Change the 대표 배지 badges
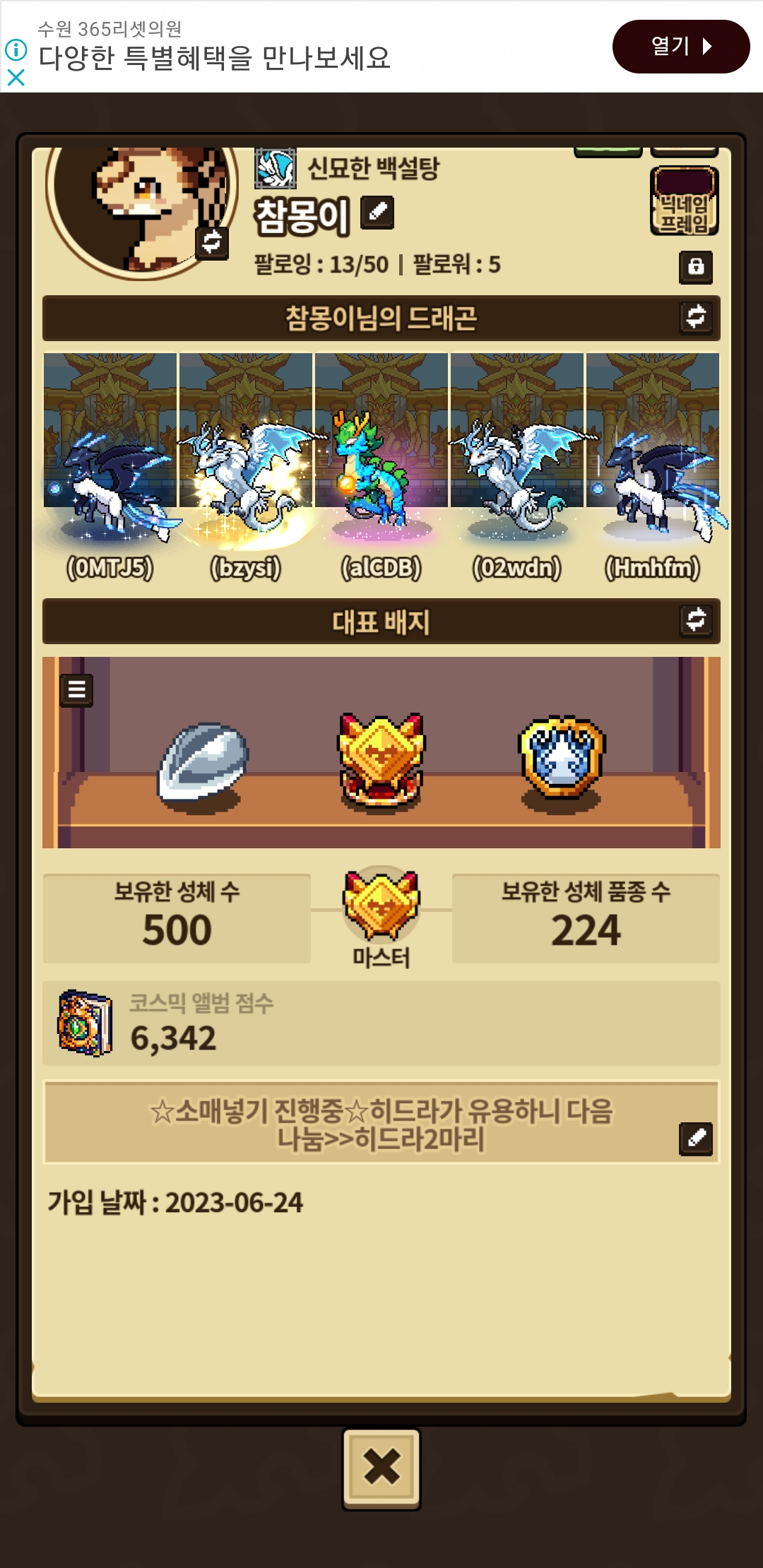The height and width of the screenshot is (1568, 763). (695, 620)
